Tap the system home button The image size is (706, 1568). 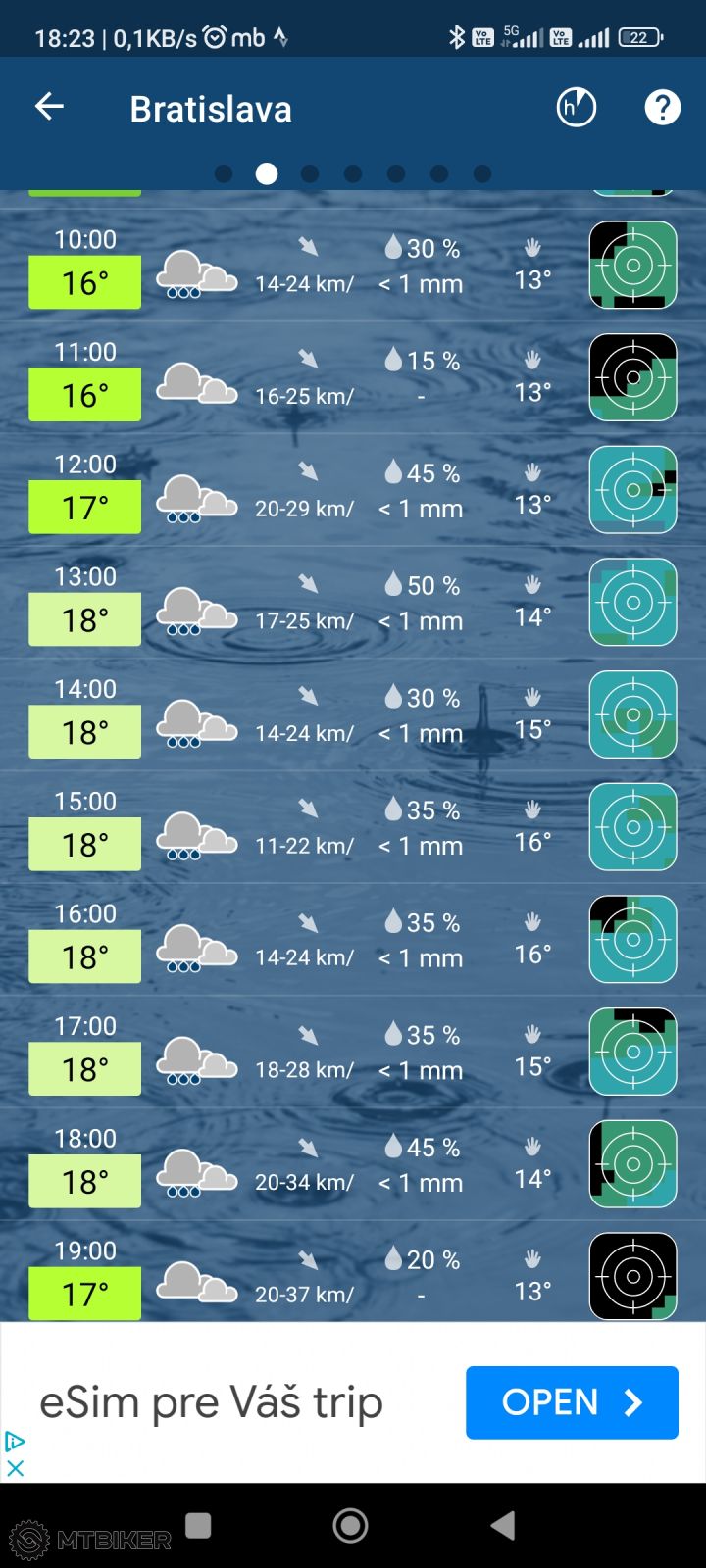coord(350,1525)
